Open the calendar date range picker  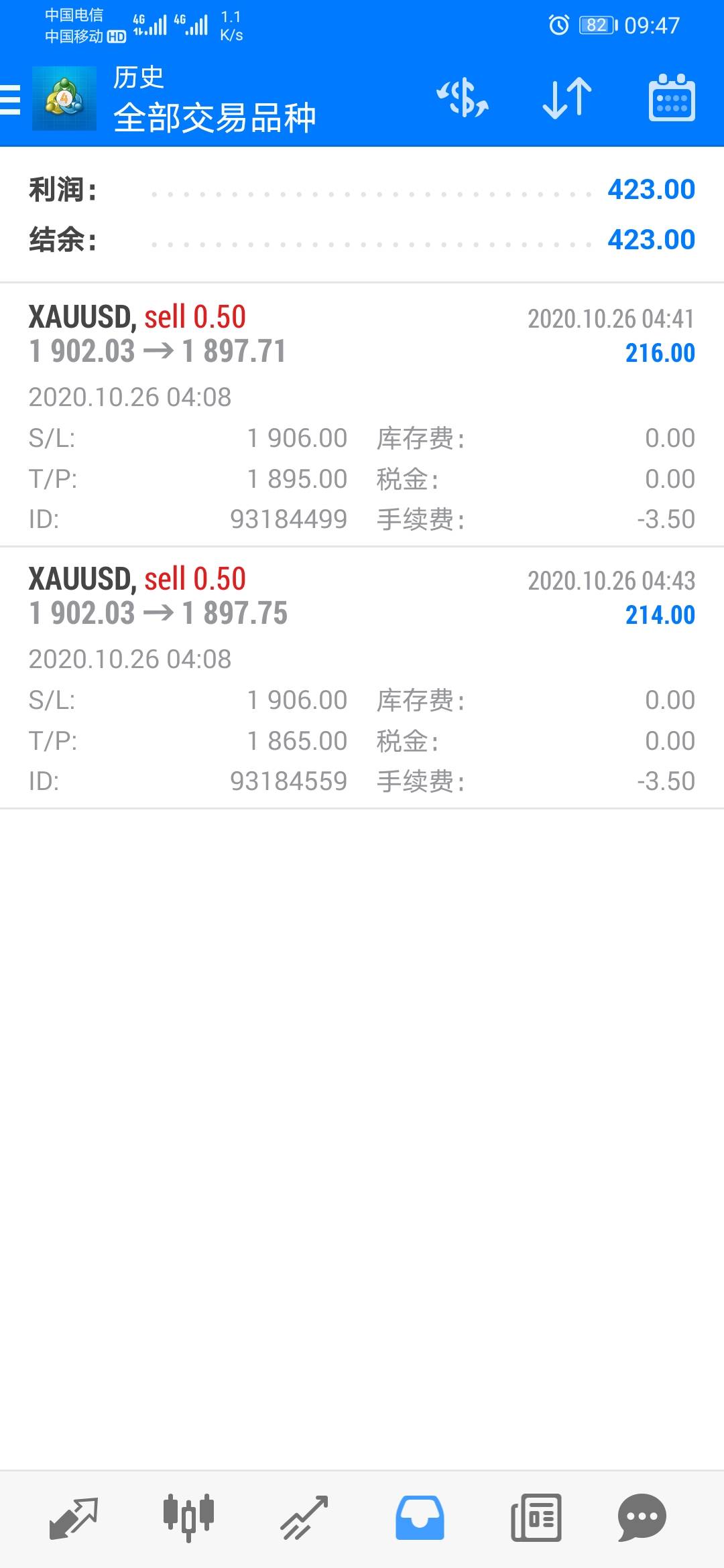[x=672, y=98]
